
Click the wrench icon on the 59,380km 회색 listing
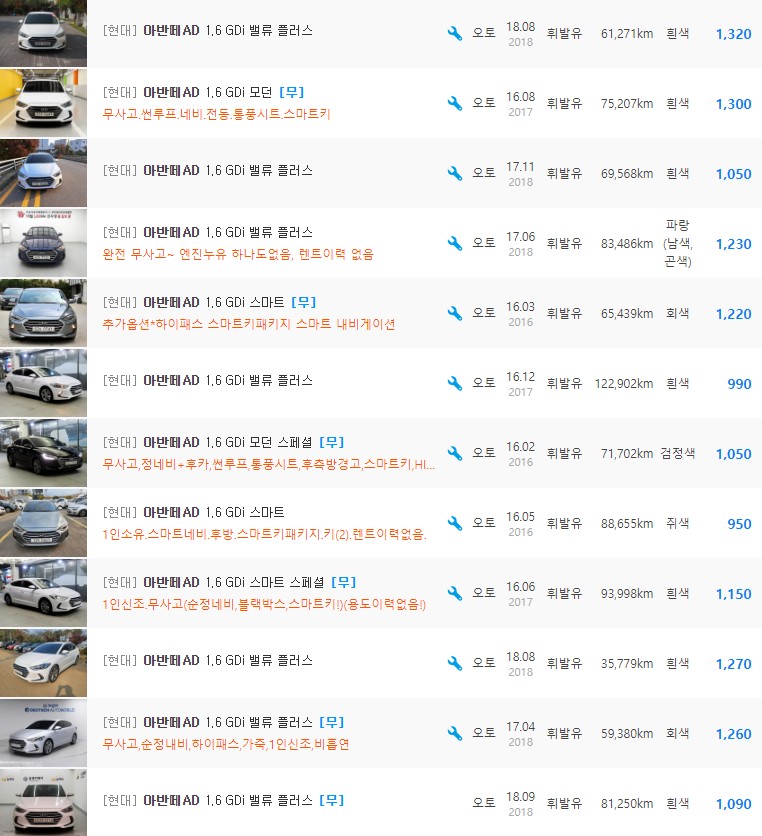pyautogui.click(x=455, y=732)
